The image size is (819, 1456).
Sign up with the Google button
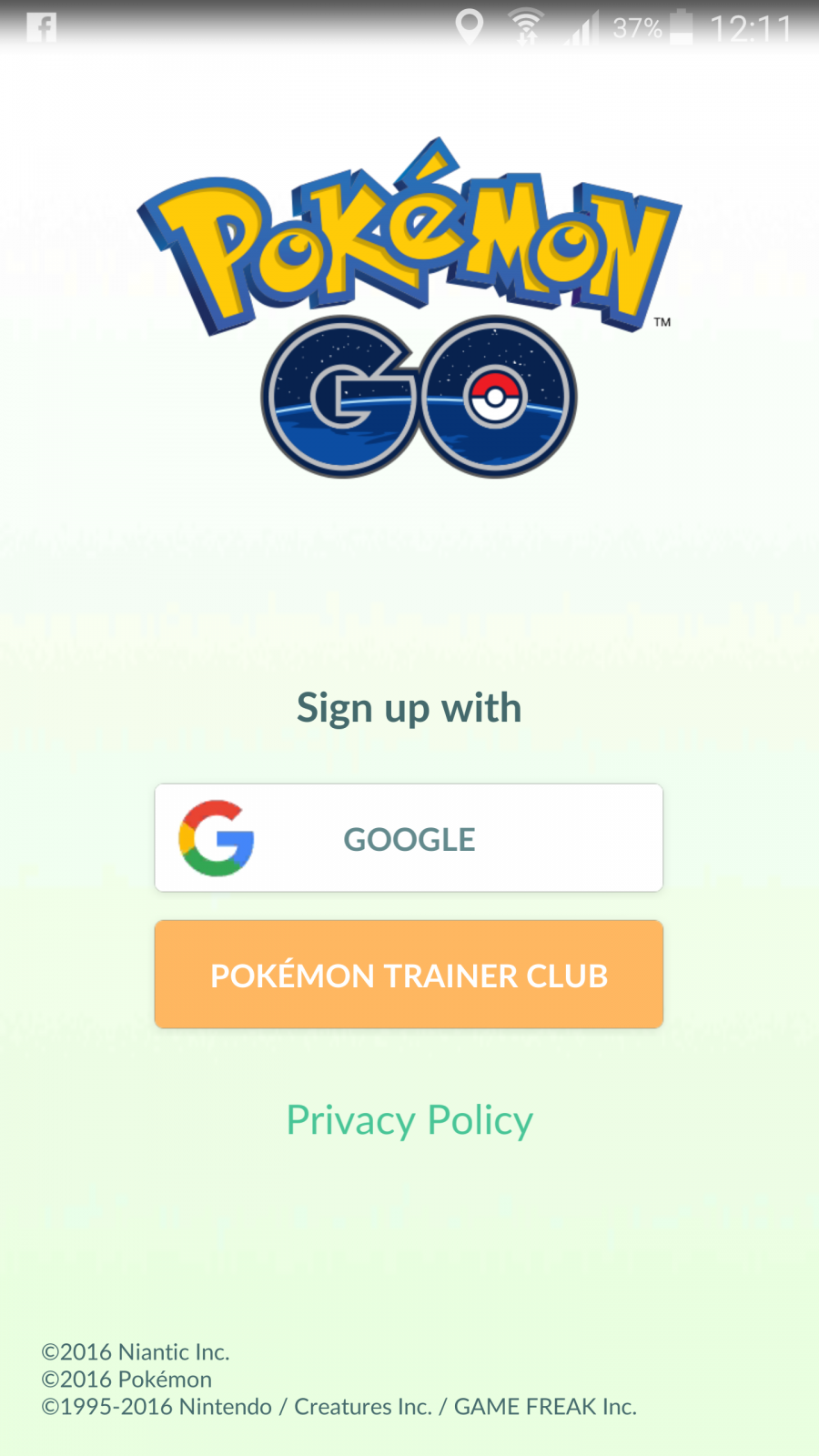[409, 838]
